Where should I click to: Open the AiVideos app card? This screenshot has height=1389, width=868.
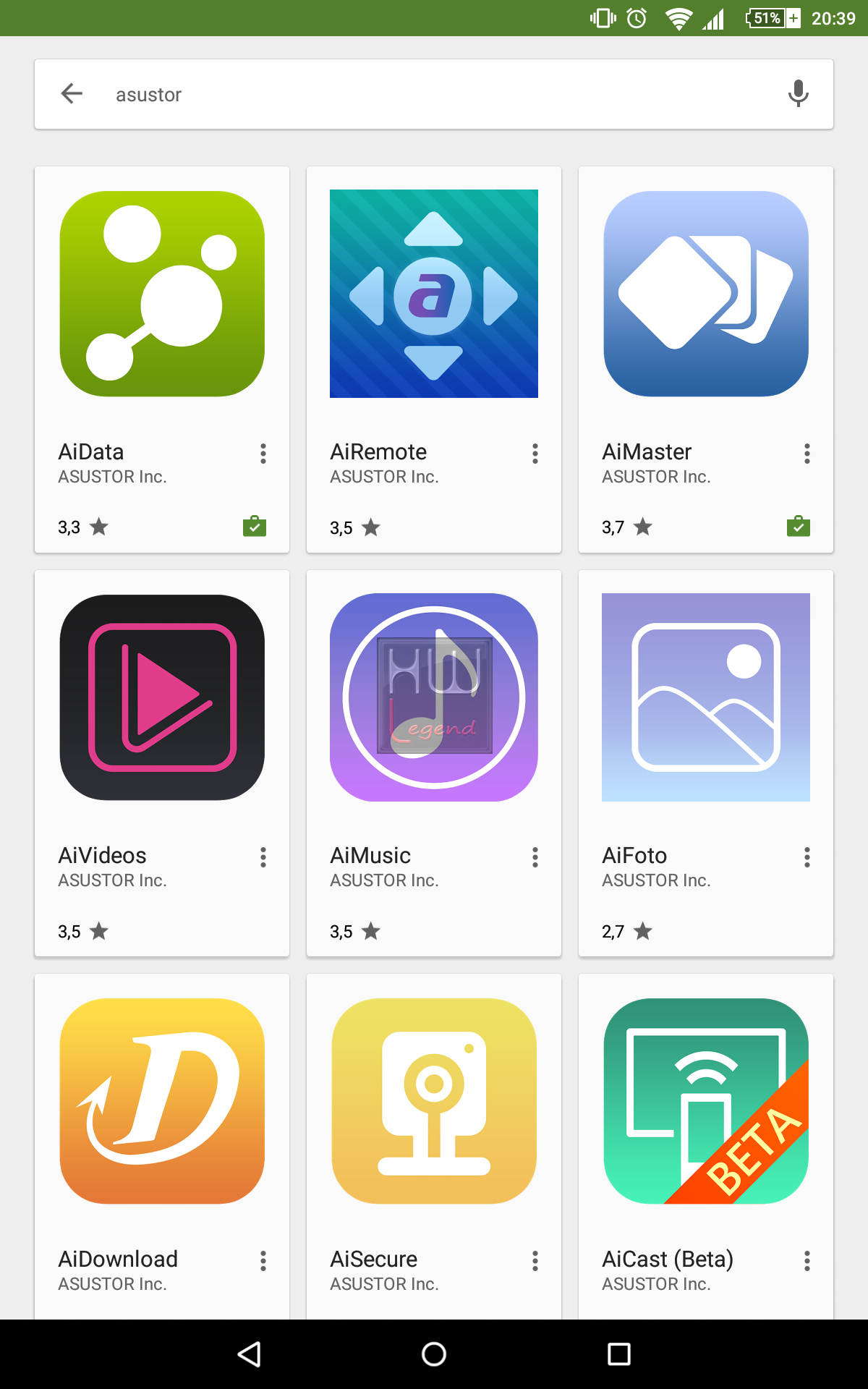coord(162,763)
